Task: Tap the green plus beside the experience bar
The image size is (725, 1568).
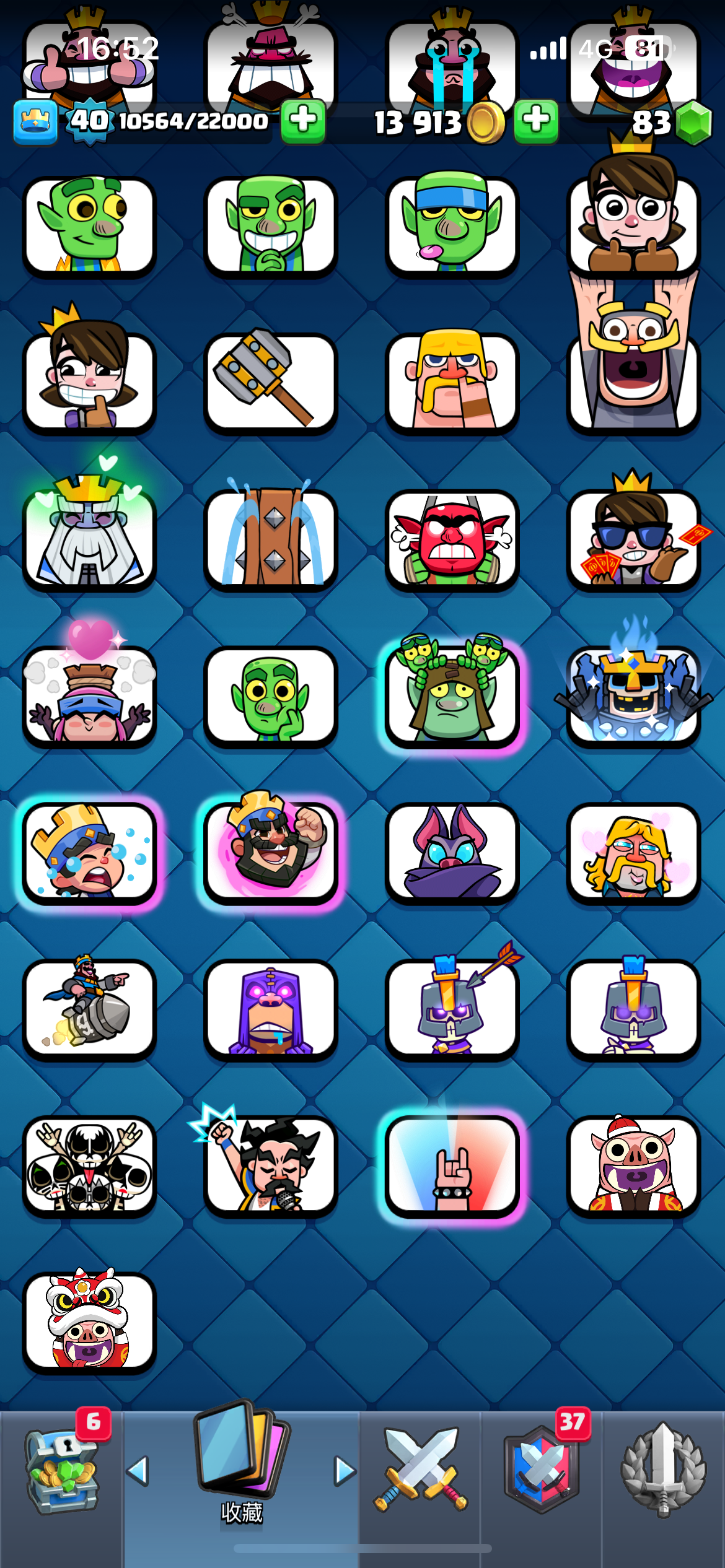Action: [x=303, y=120]
